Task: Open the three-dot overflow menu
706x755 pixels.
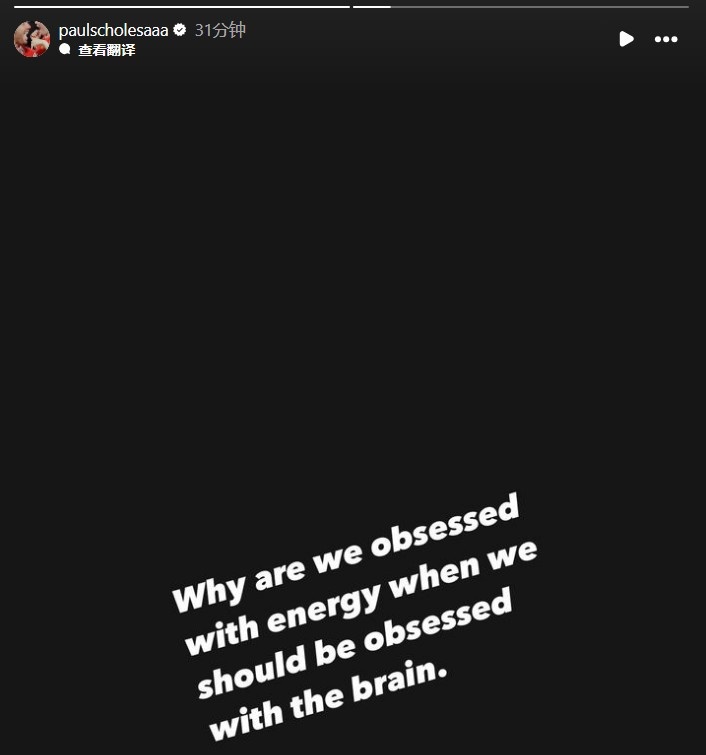Action: (666, 39)
